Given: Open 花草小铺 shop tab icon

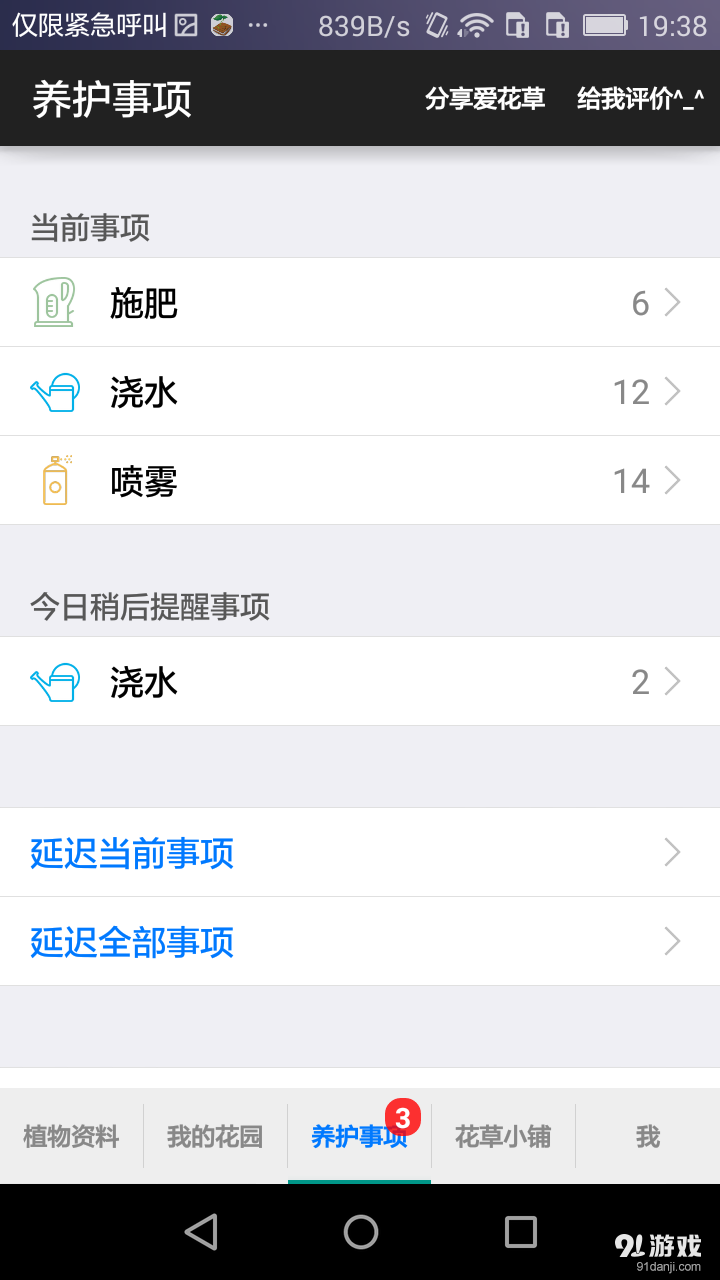Looking at the screenshot, I should (503, 1136).
